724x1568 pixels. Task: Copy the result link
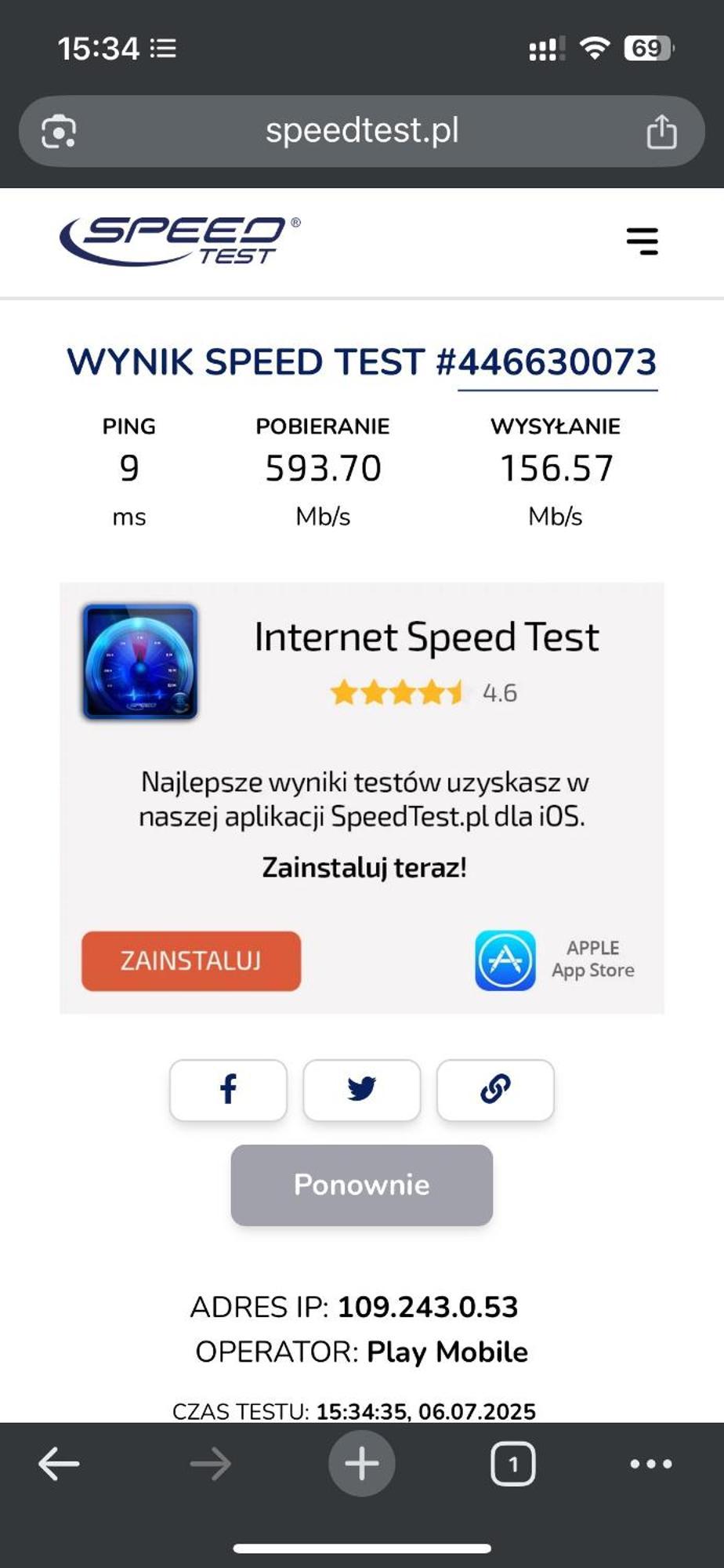[495, 1090]
